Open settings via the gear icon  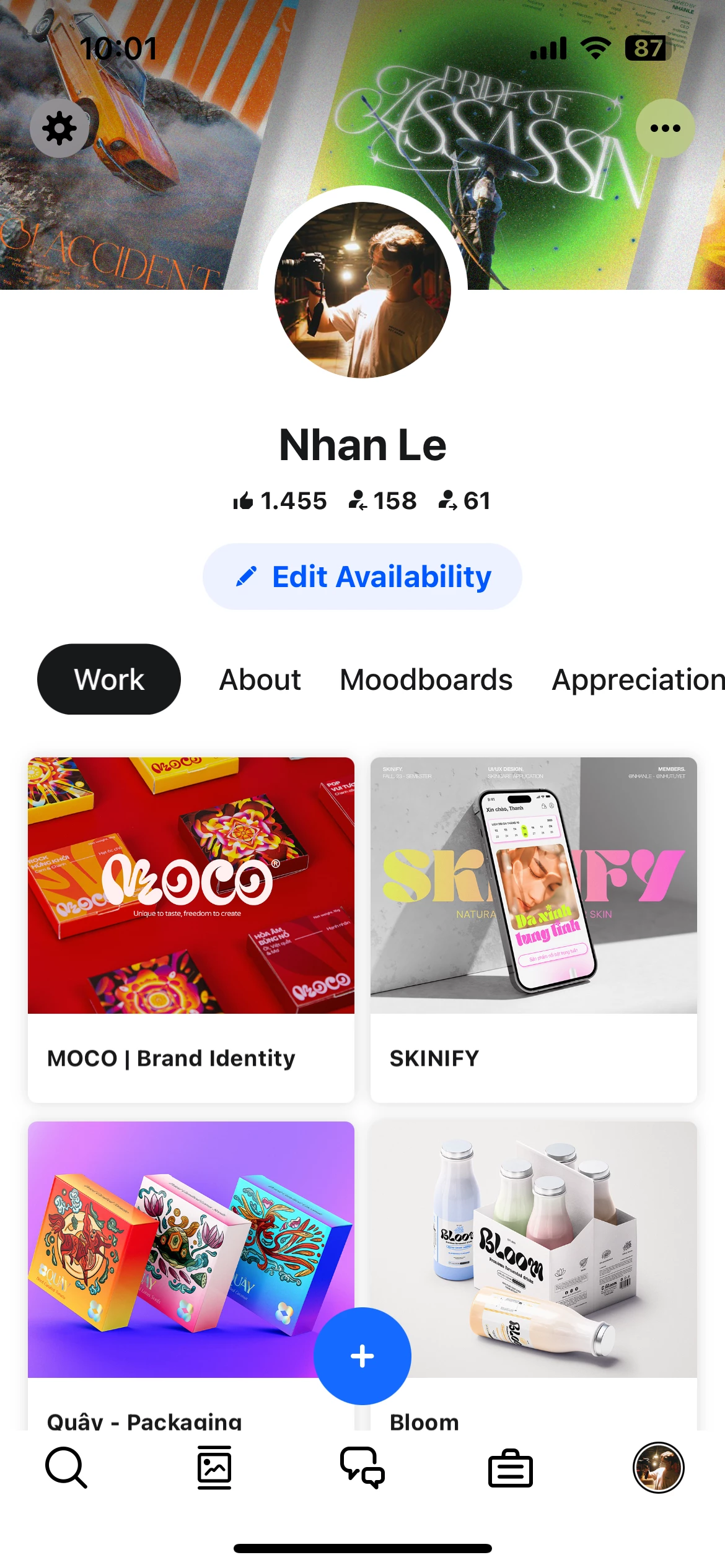coord(59,128)
